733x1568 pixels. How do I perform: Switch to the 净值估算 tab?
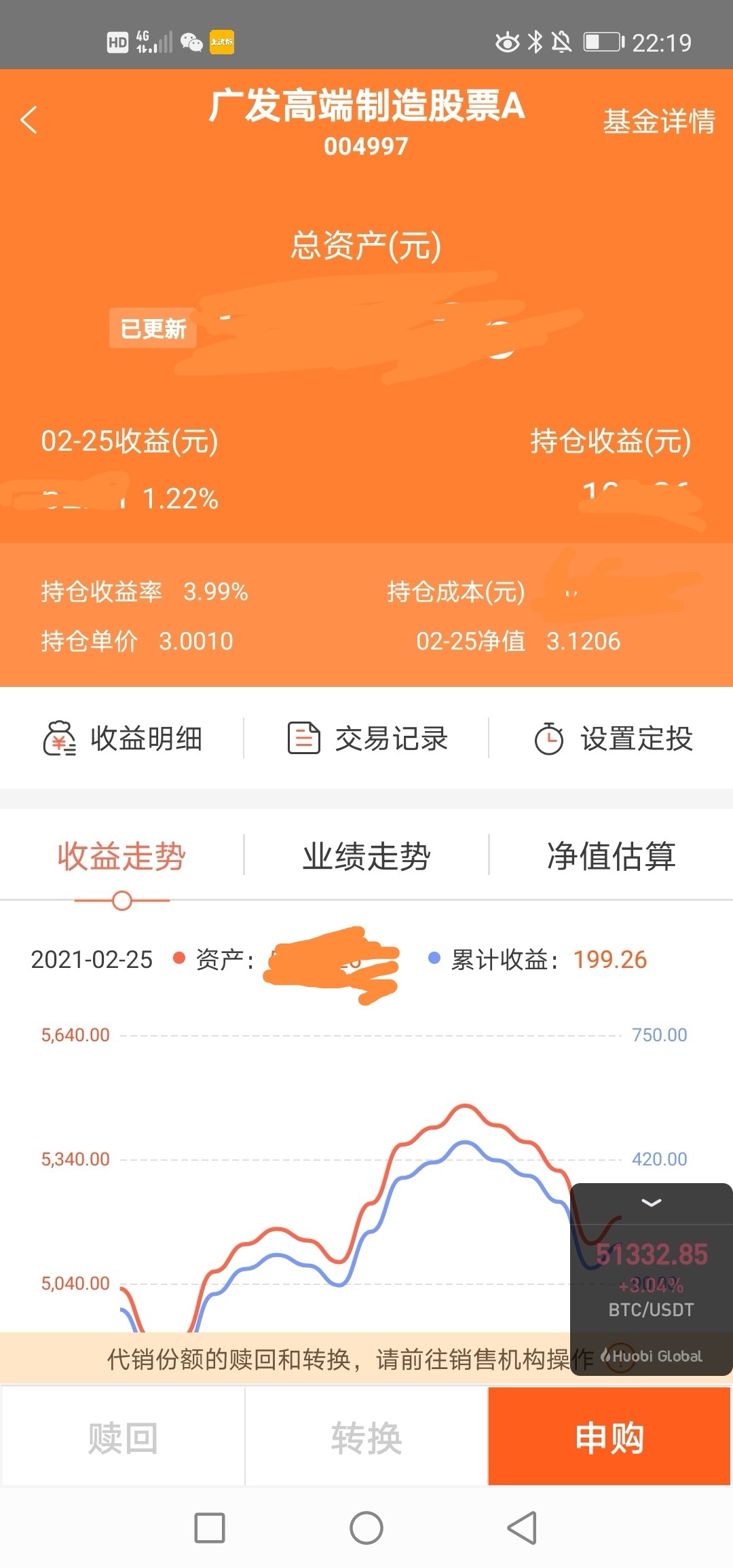click(x=611, y=856)
